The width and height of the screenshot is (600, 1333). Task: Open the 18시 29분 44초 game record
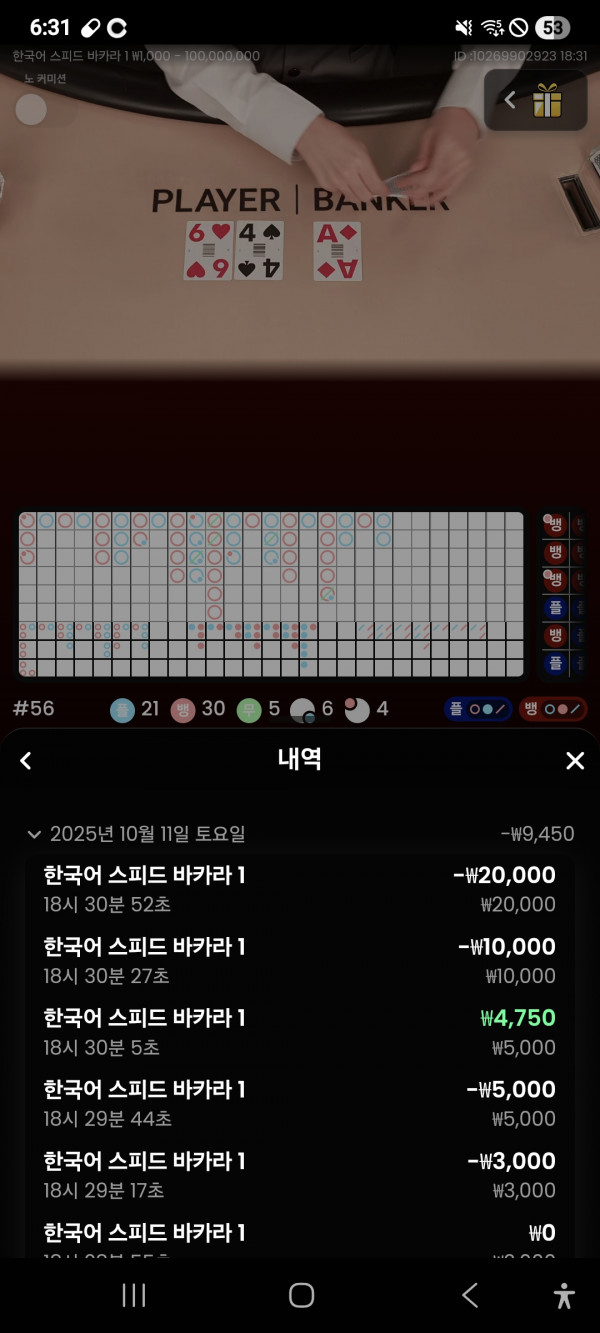pos(299,1103)
